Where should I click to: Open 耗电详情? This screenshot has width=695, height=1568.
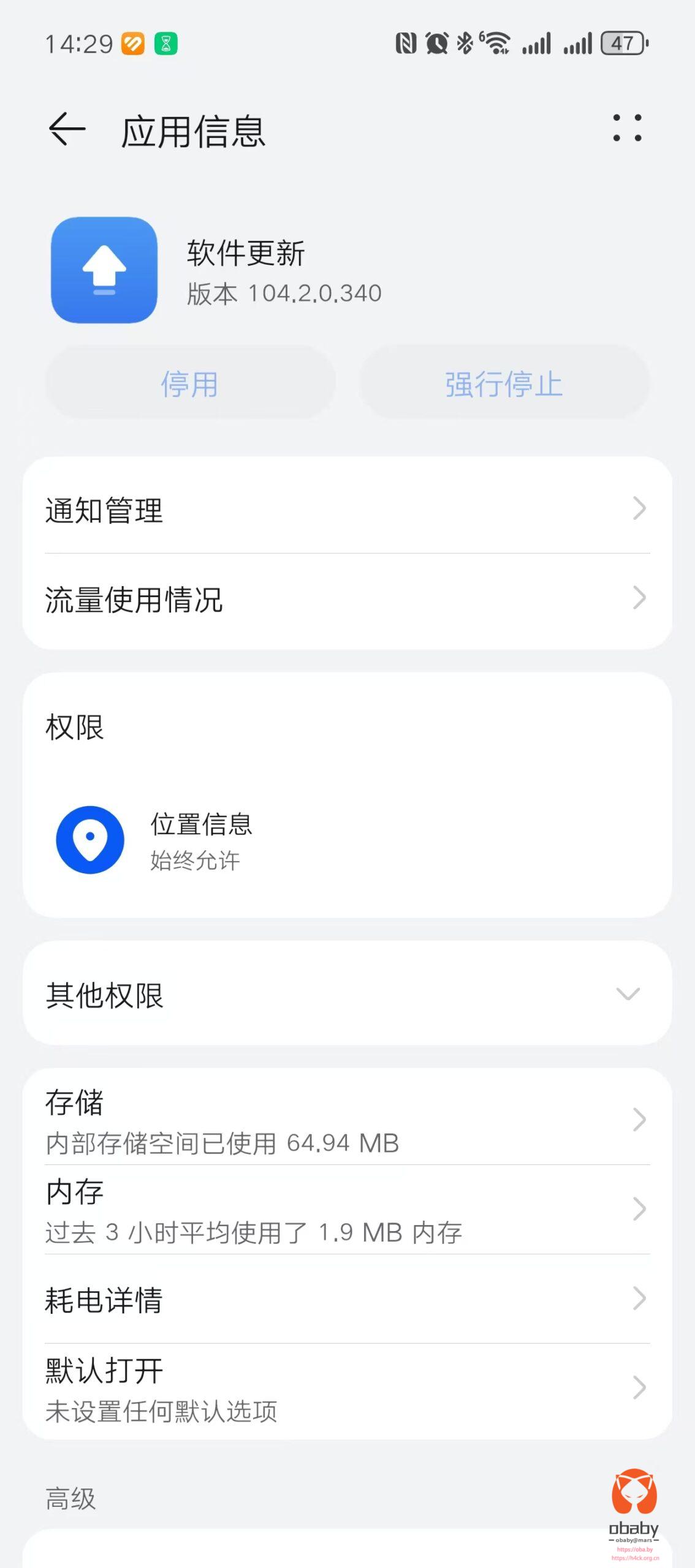click(347, 1298)
